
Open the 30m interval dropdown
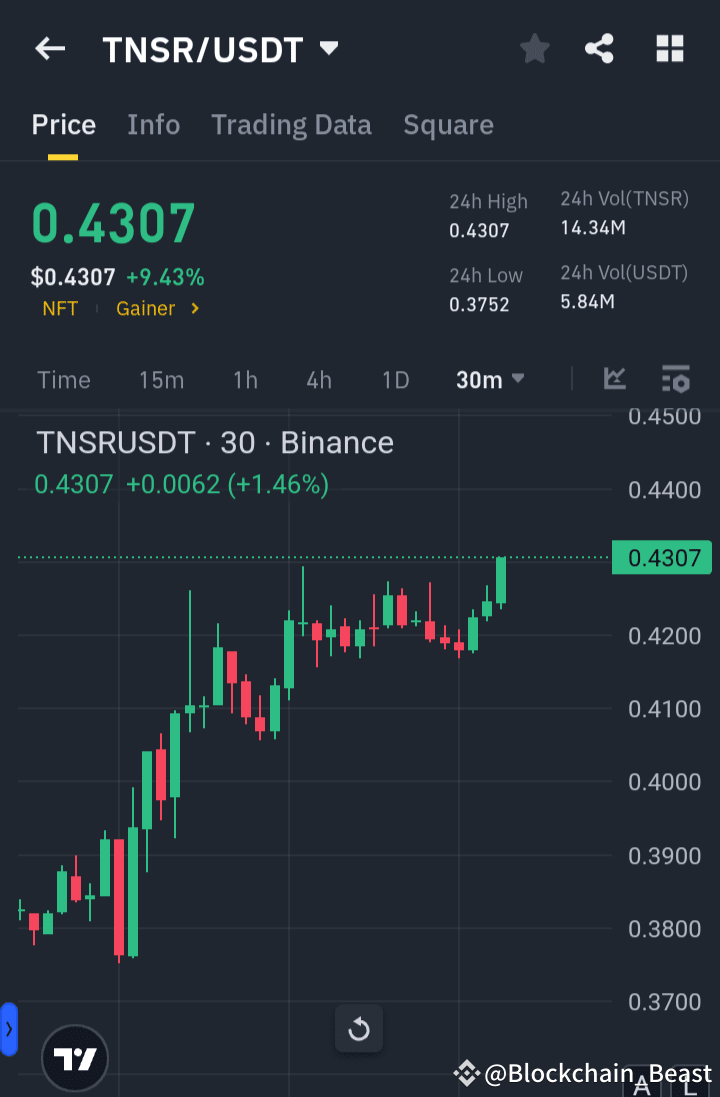[490, 380]
